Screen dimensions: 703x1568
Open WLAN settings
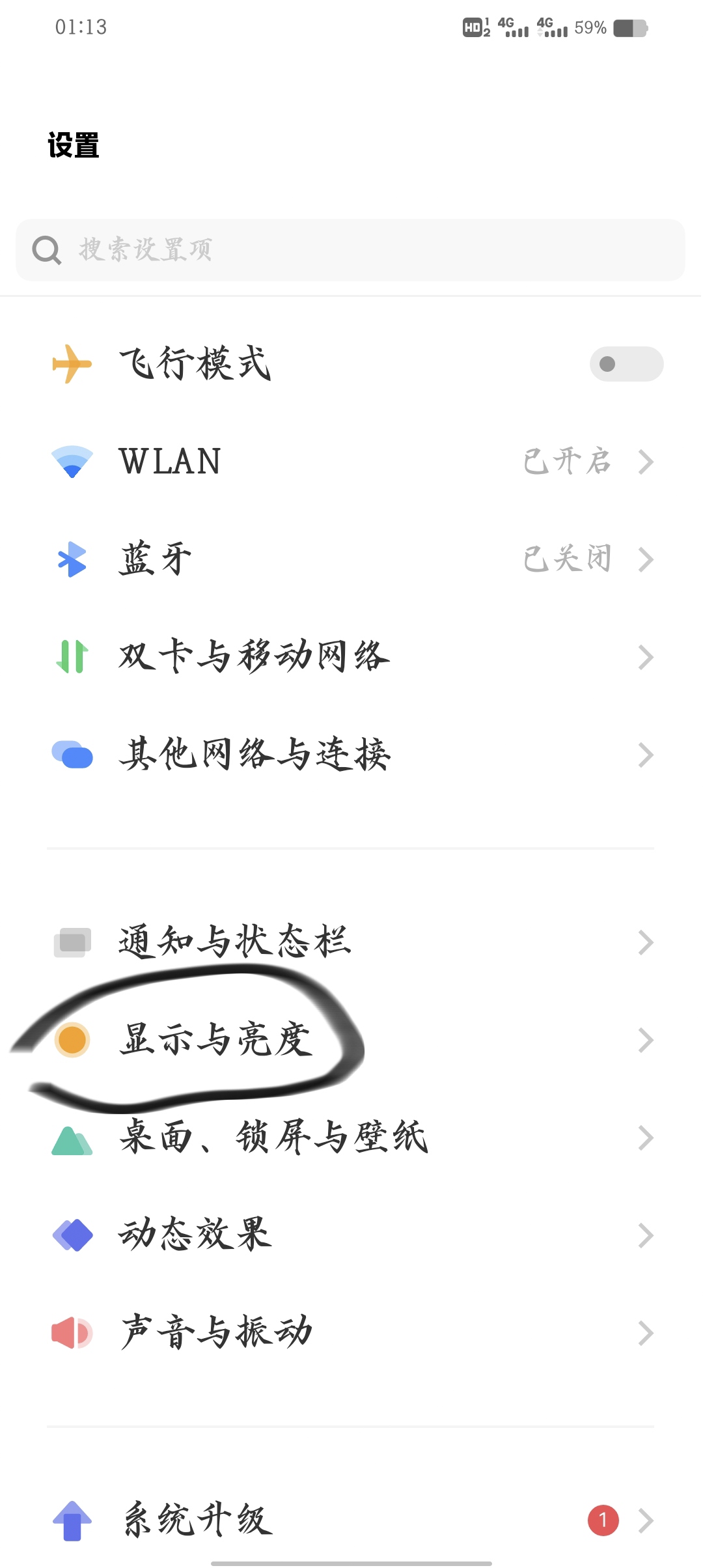(351, 462)
